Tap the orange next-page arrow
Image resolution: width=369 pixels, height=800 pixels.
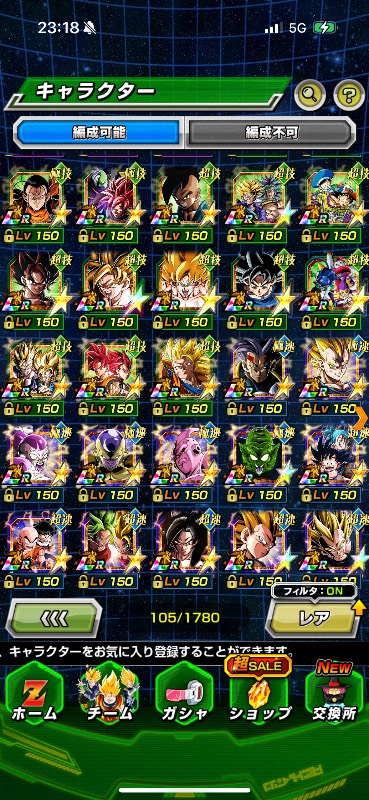click(361, 418)
